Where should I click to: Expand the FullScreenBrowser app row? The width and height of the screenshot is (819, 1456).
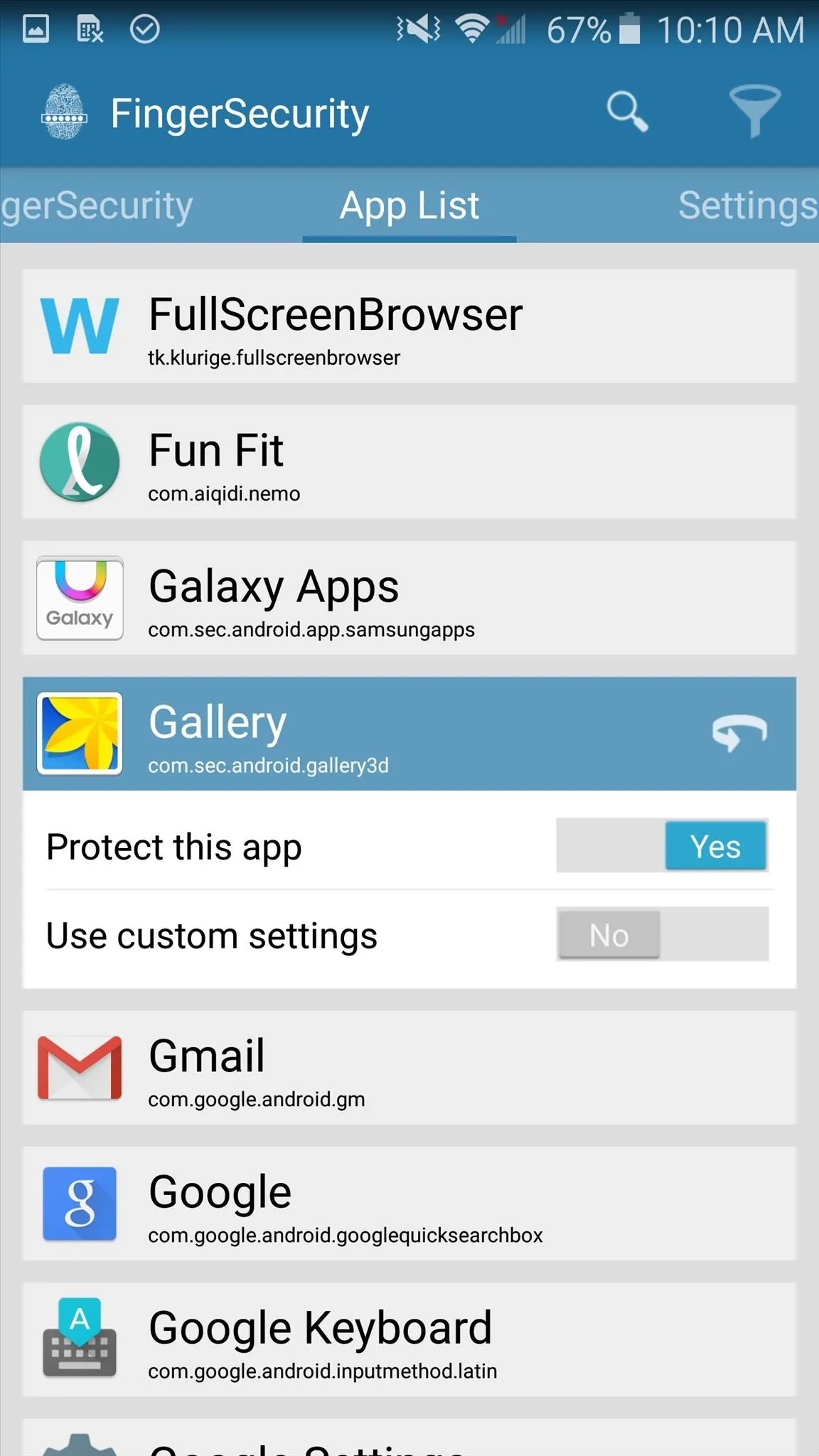click(409, 326)
